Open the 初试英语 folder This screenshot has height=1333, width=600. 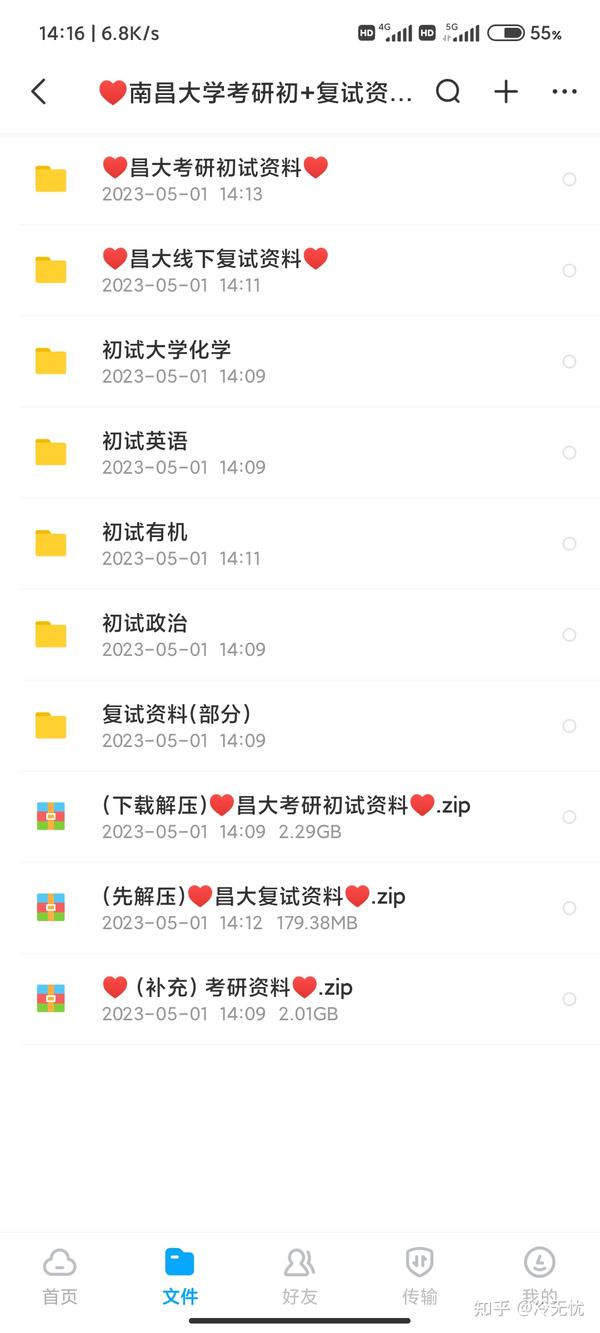[300, 452]
